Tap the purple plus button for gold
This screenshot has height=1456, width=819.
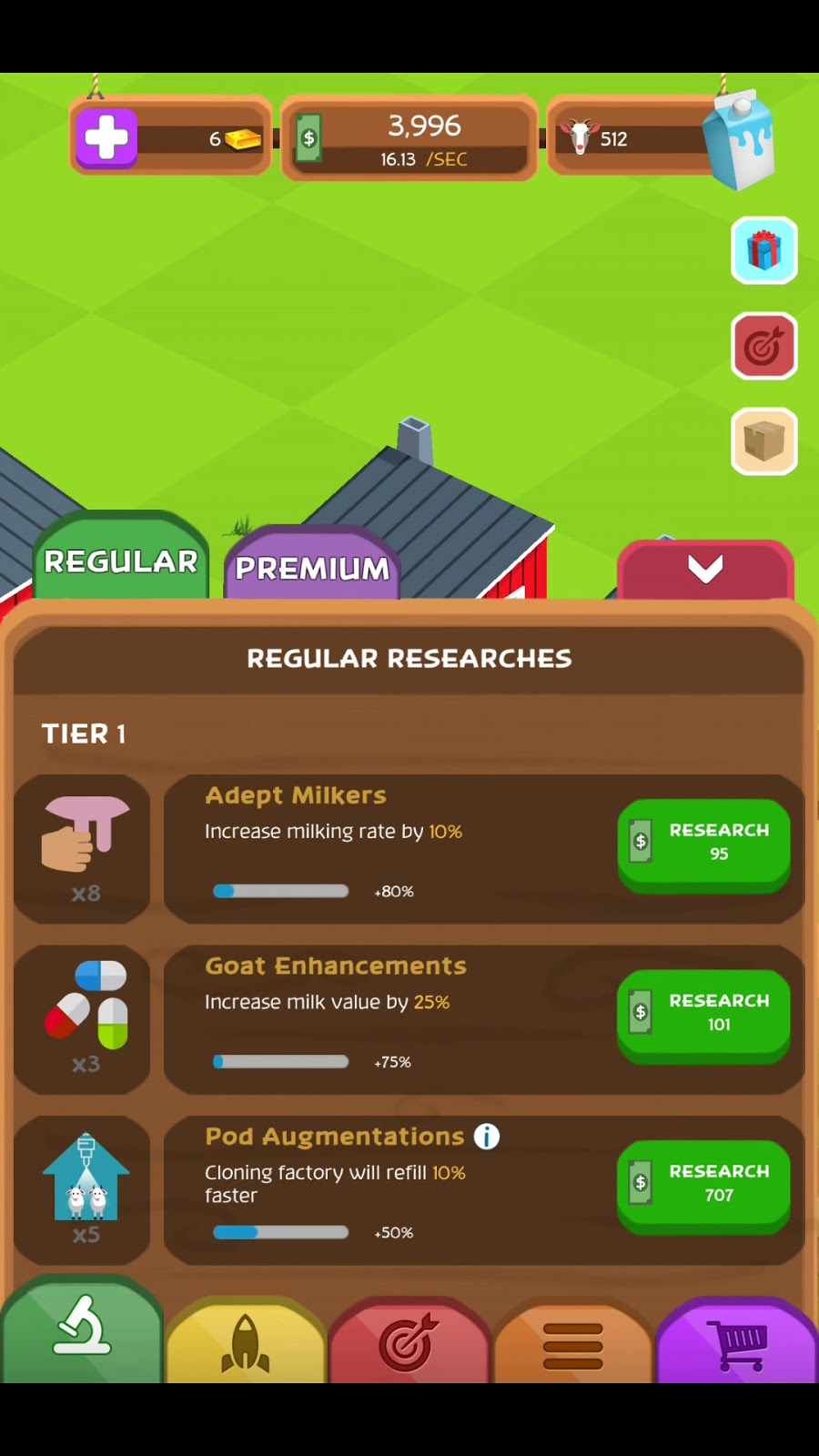(106, 139)
